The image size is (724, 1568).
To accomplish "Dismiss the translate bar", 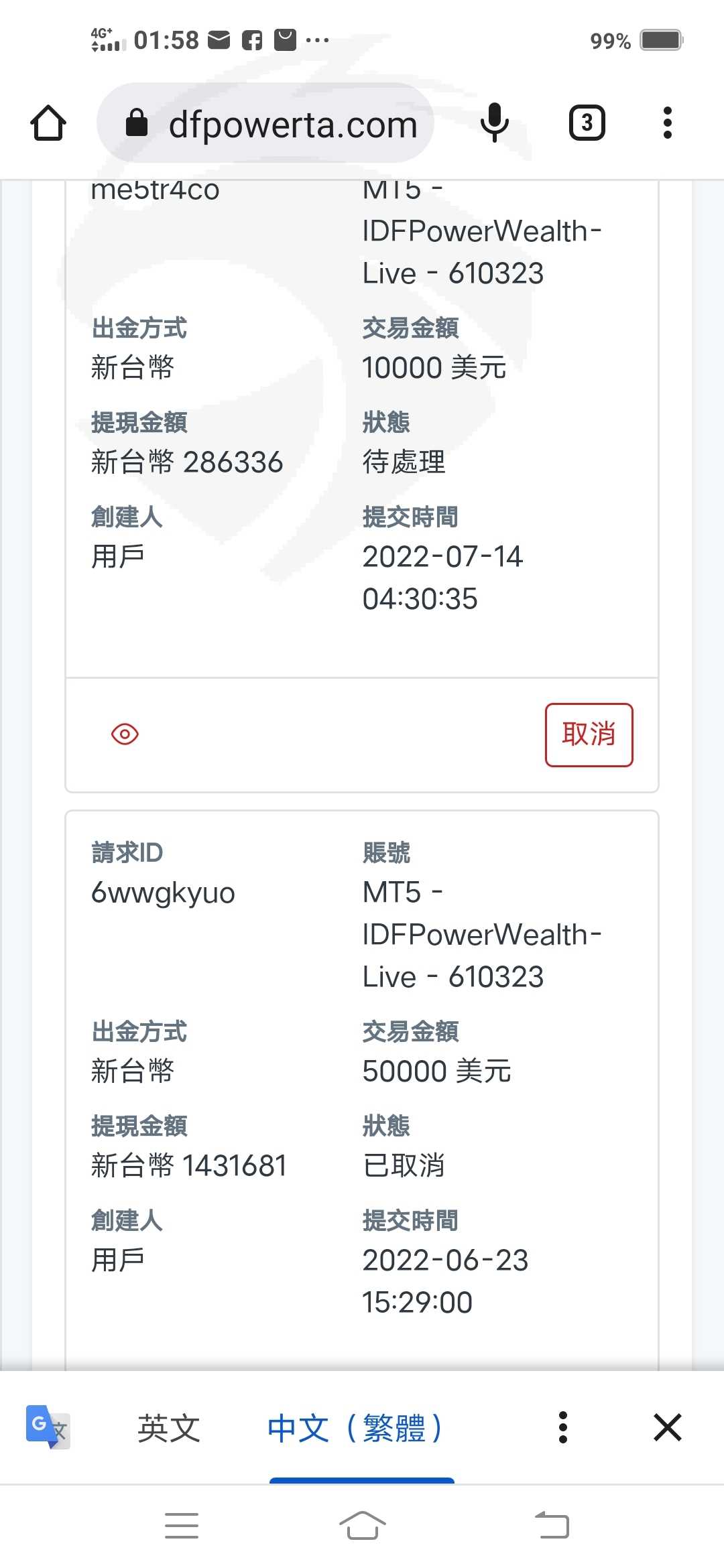I will tap(668, 1427).
